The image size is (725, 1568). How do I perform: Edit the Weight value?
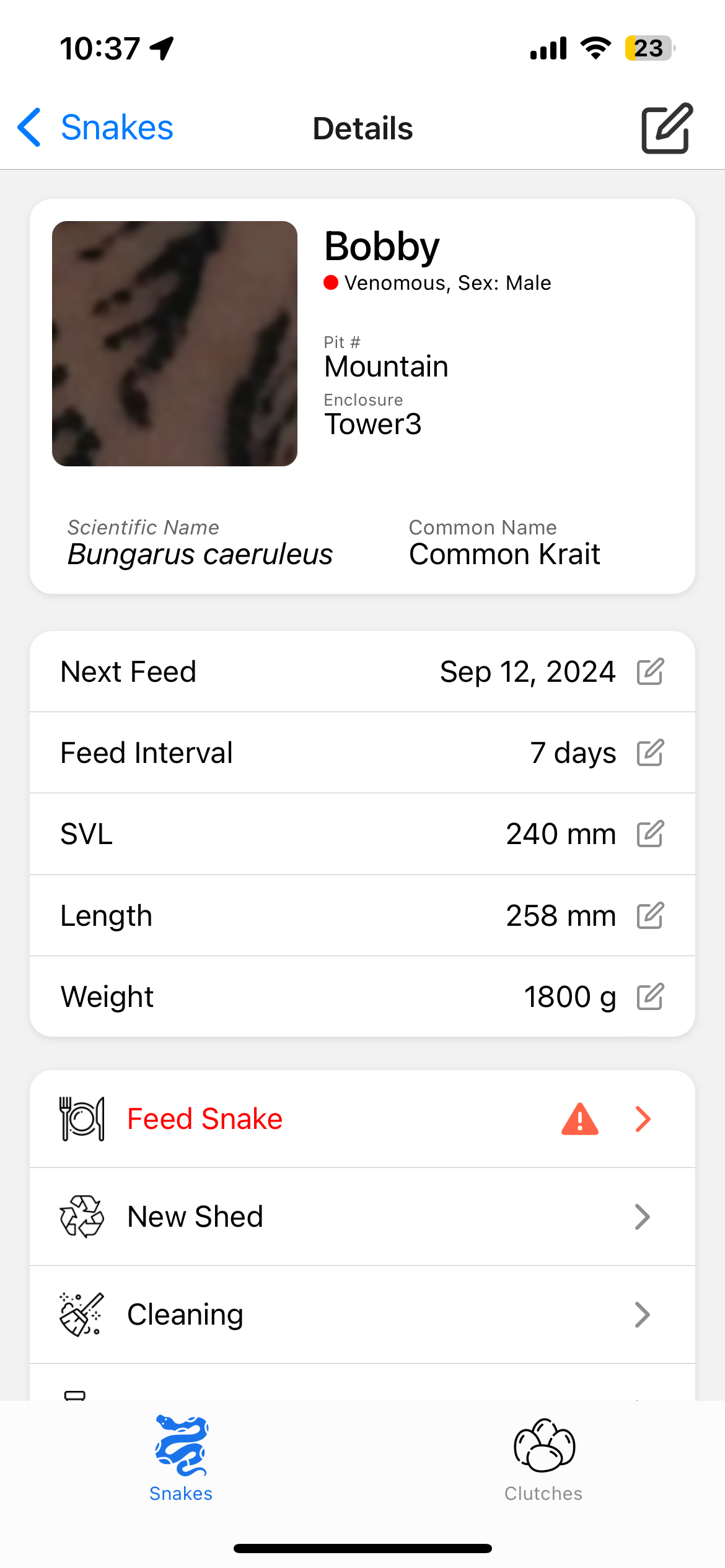(650, 997)
